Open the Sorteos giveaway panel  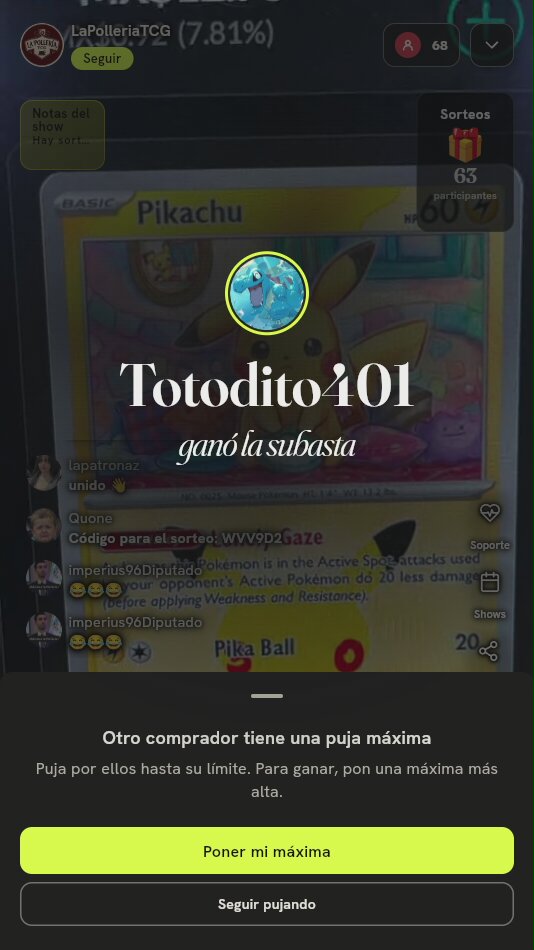point(465,162)
